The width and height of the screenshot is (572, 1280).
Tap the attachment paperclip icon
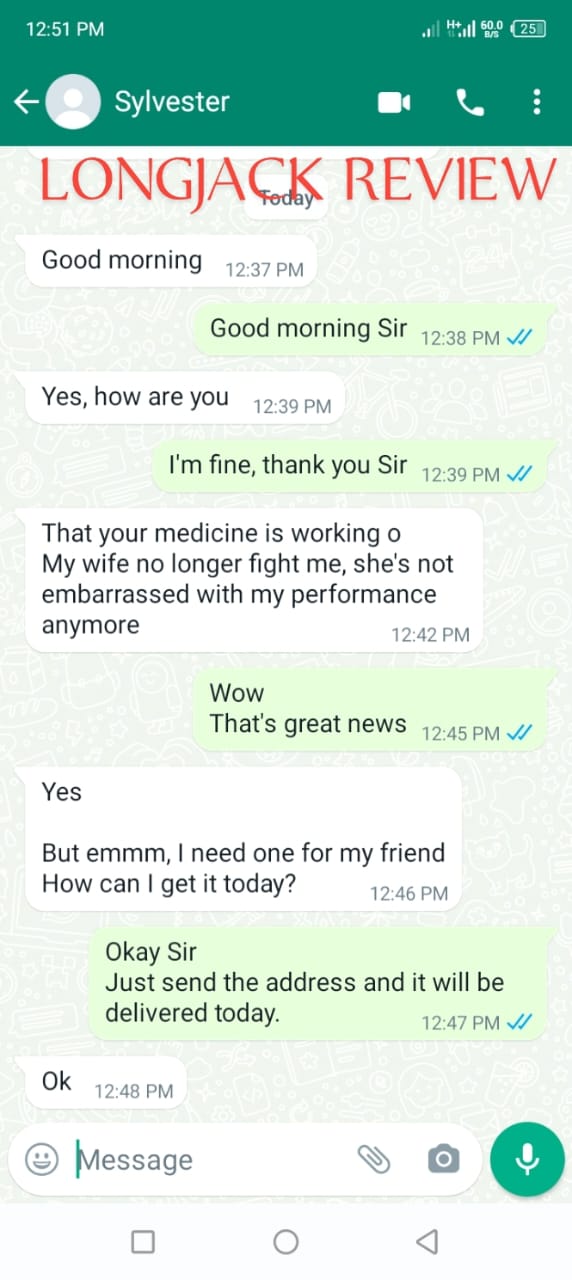[373, 1159]
